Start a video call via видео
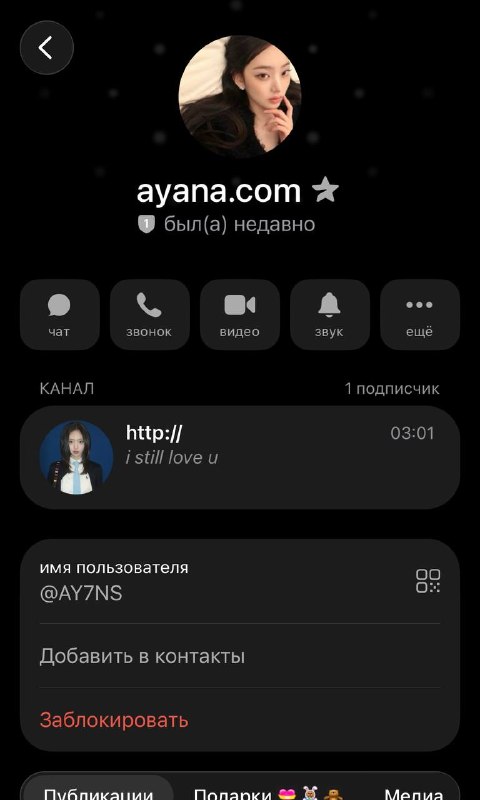Viewport: 480px width, 800px height. [x=240, y=315]
